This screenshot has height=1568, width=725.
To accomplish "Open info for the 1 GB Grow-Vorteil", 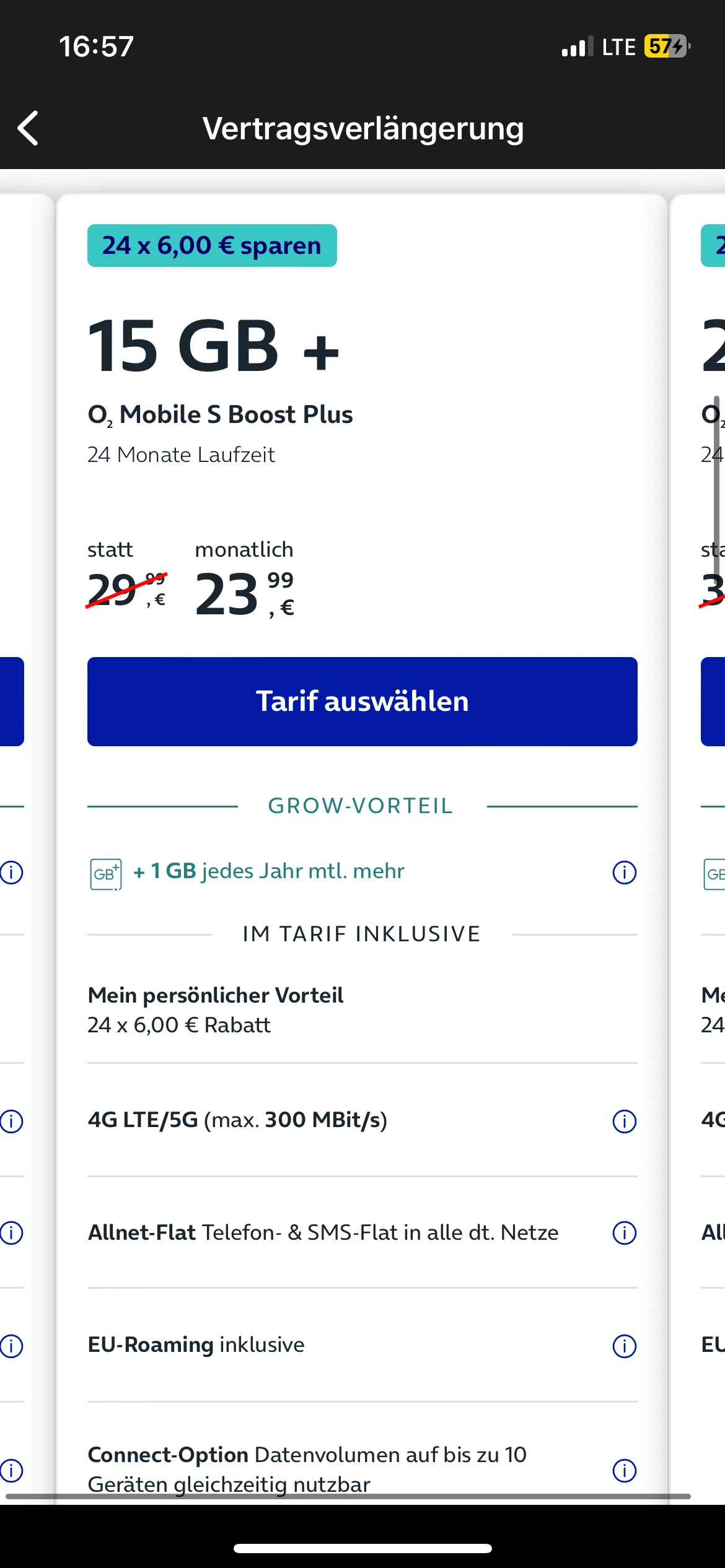I will 624,873.
